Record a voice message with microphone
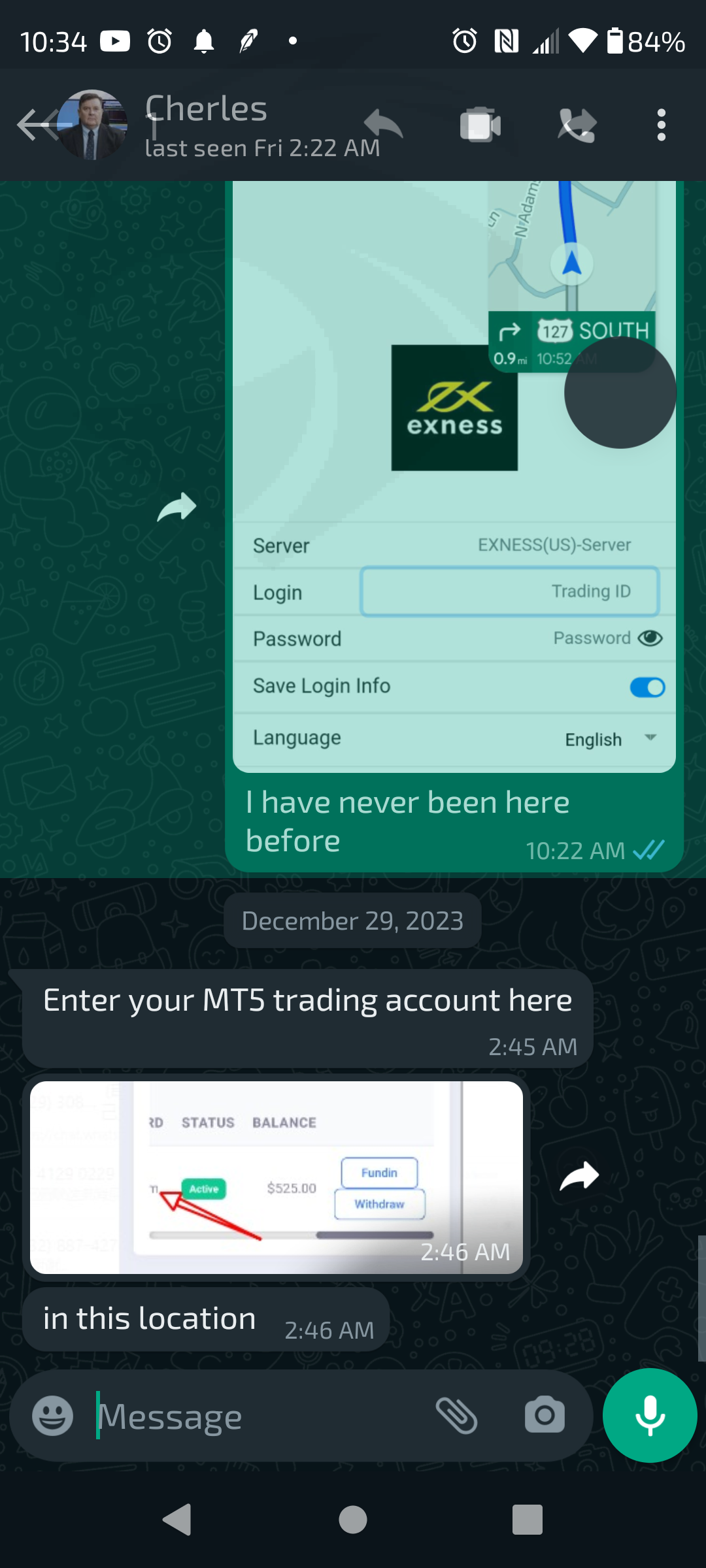The height and width of the screenshot is (1568, 706). [650, 1416]
